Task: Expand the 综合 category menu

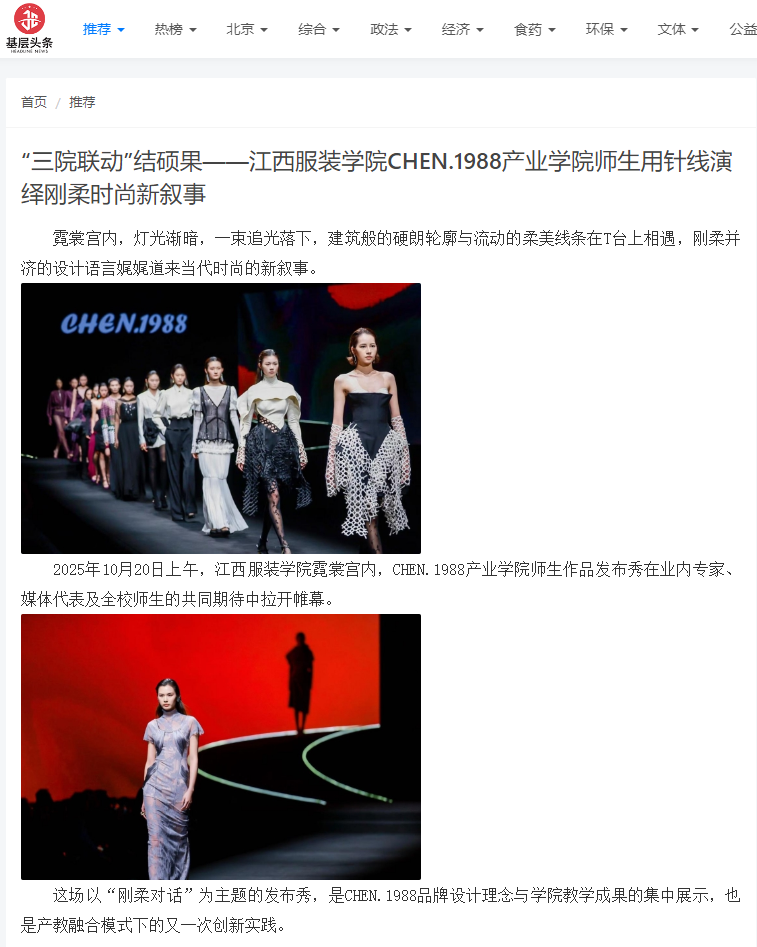Action: pyautogui.click(x=319, y=29)
